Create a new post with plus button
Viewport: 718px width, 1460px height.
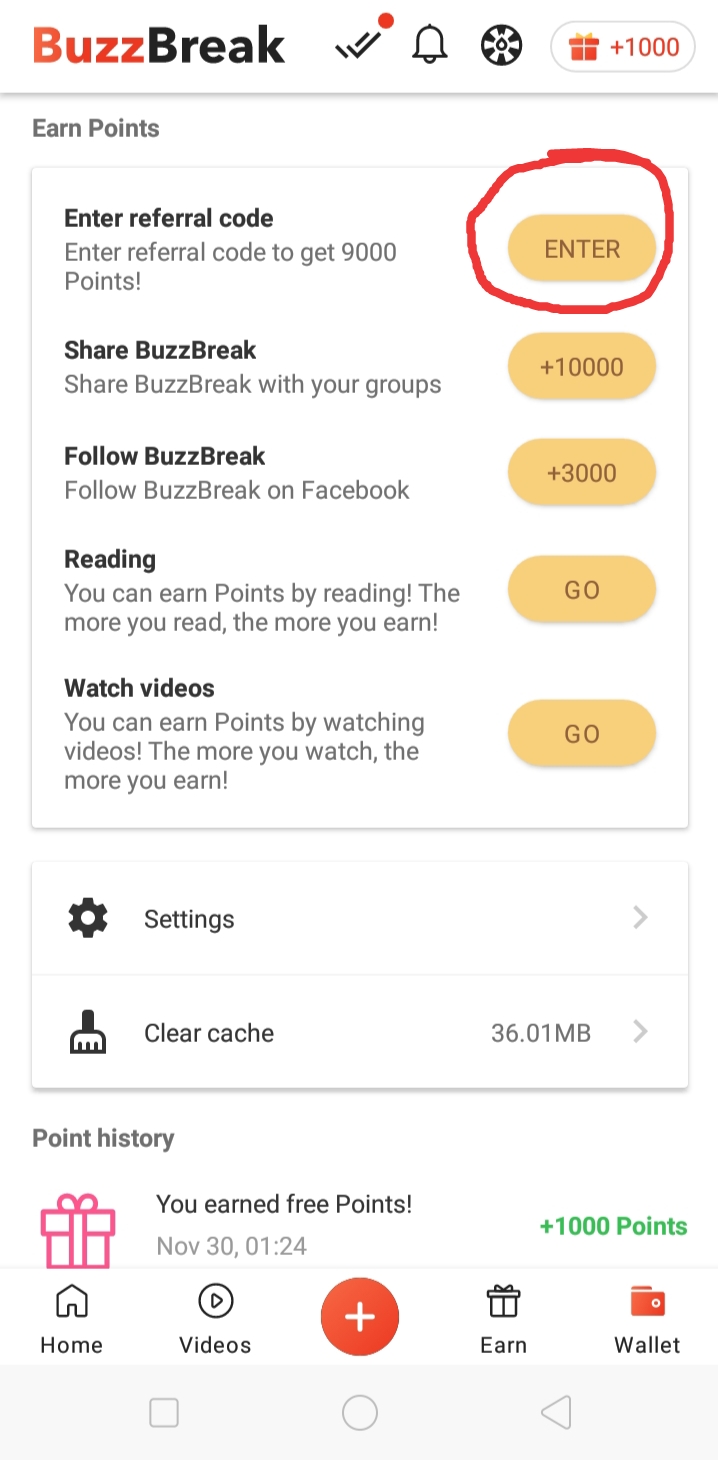pos(360,1317)
